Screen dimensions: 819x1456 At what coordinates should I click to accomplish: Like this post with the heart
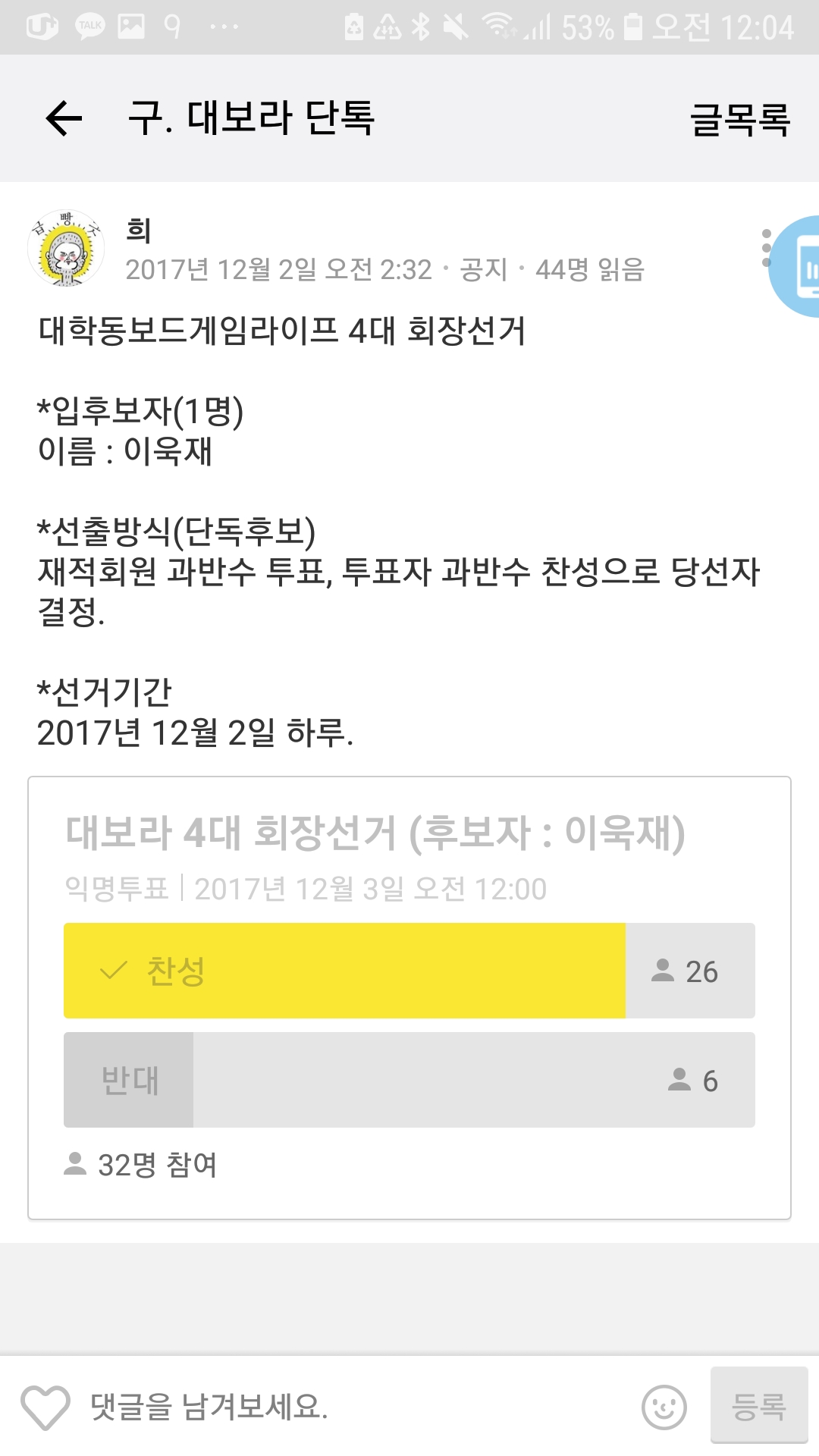(45, 1407)
